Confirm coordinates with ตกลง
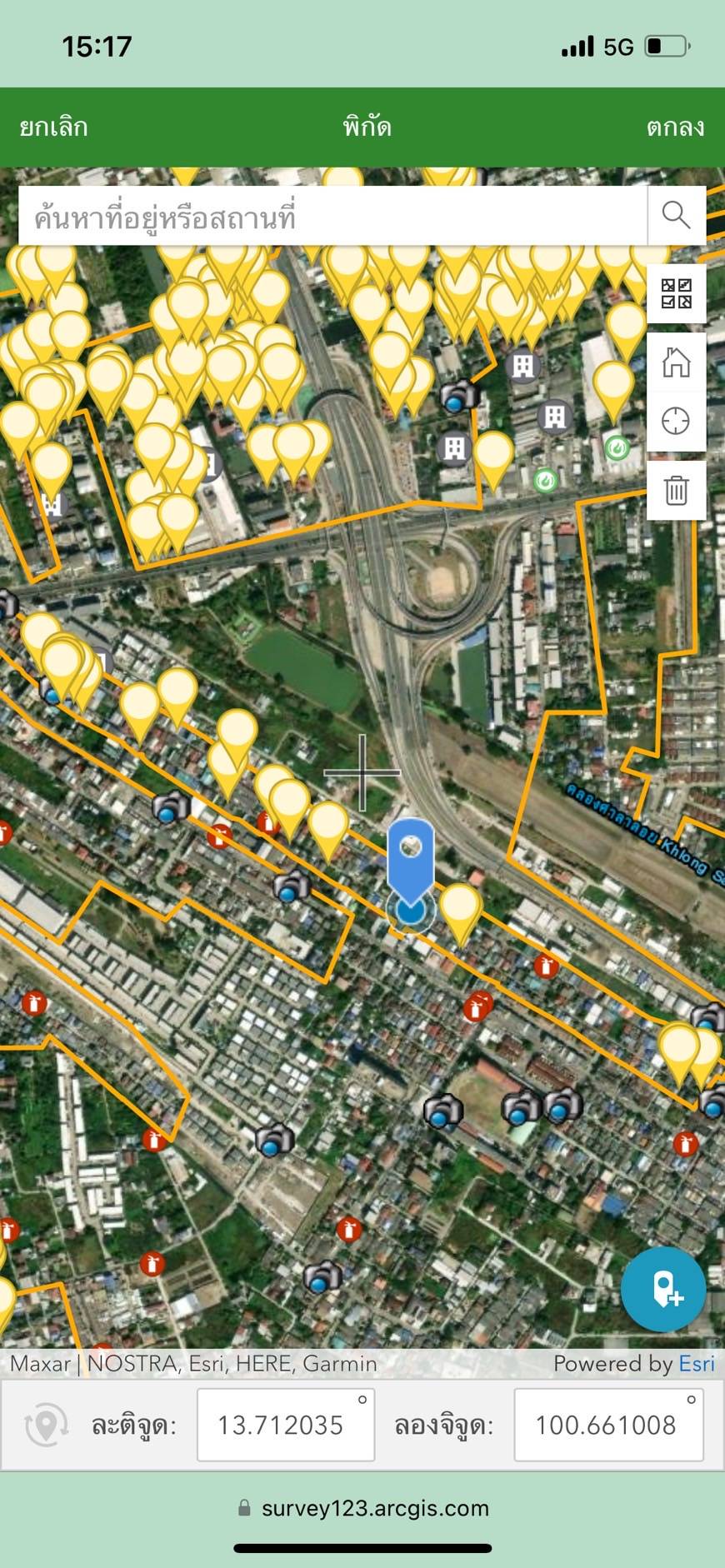The image size is (725, 1568). (675, 127)
